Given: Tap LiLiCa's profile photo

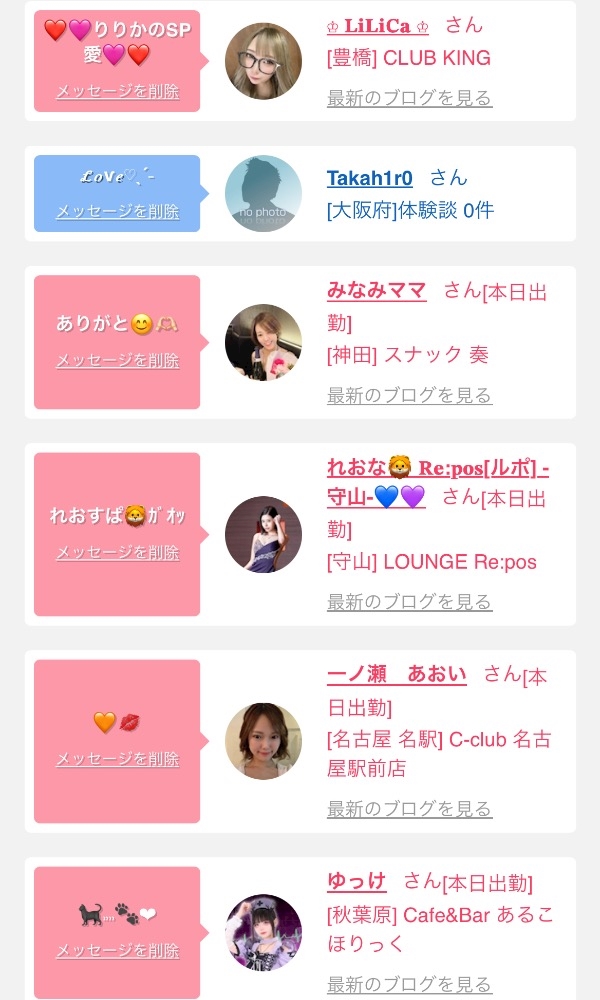Looking at the screenshot, I should pyautogui.click(x=263, y=61).
